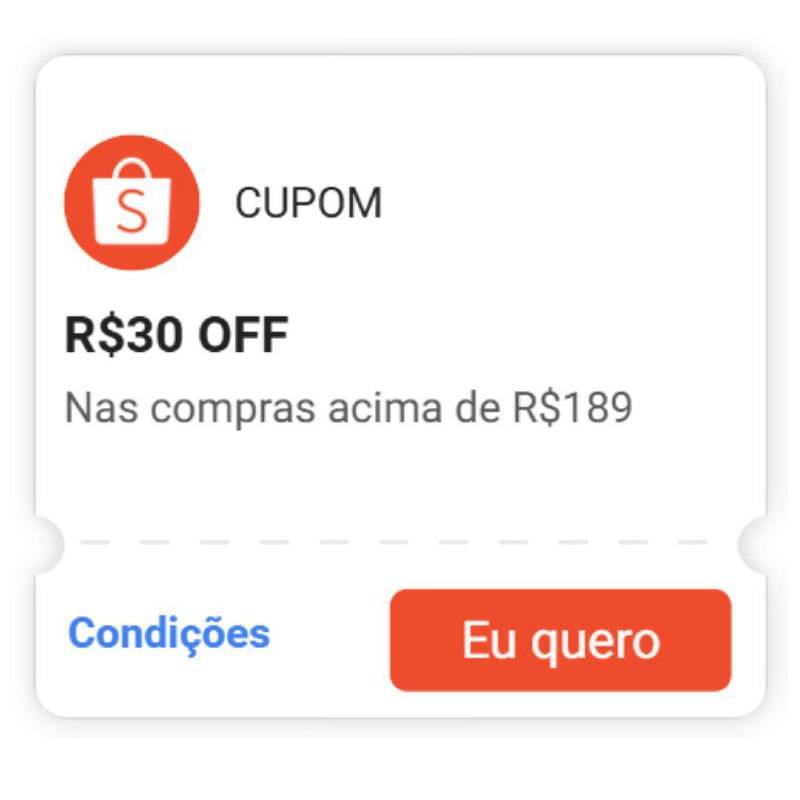Screen dimensions: 800x800
Task: Open the Condições link
Action: (169, 633)
